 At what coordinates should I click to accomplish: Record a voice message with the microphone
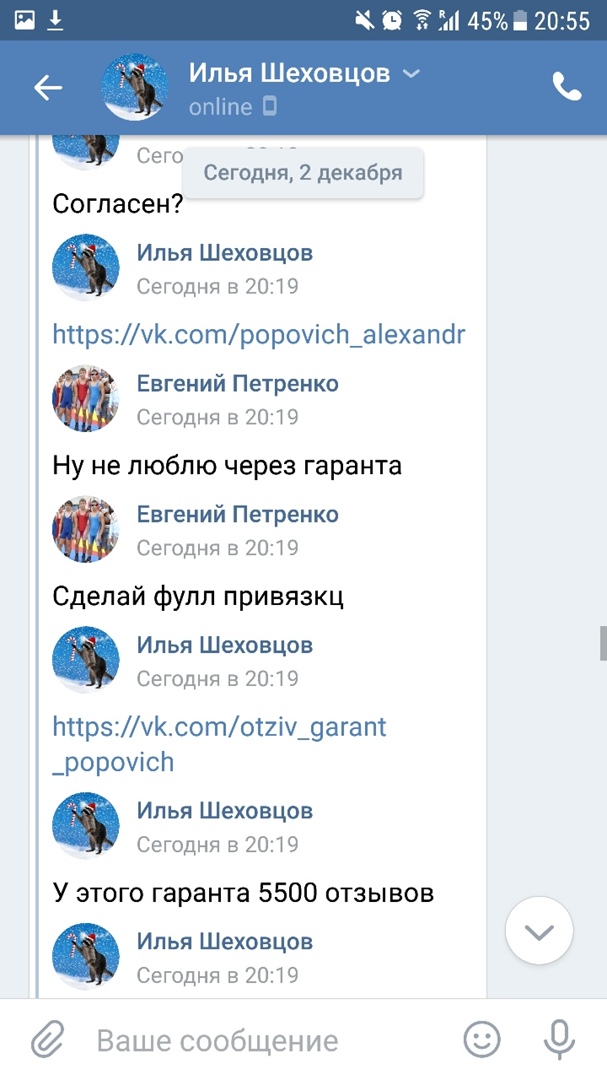pos(559,1040)
